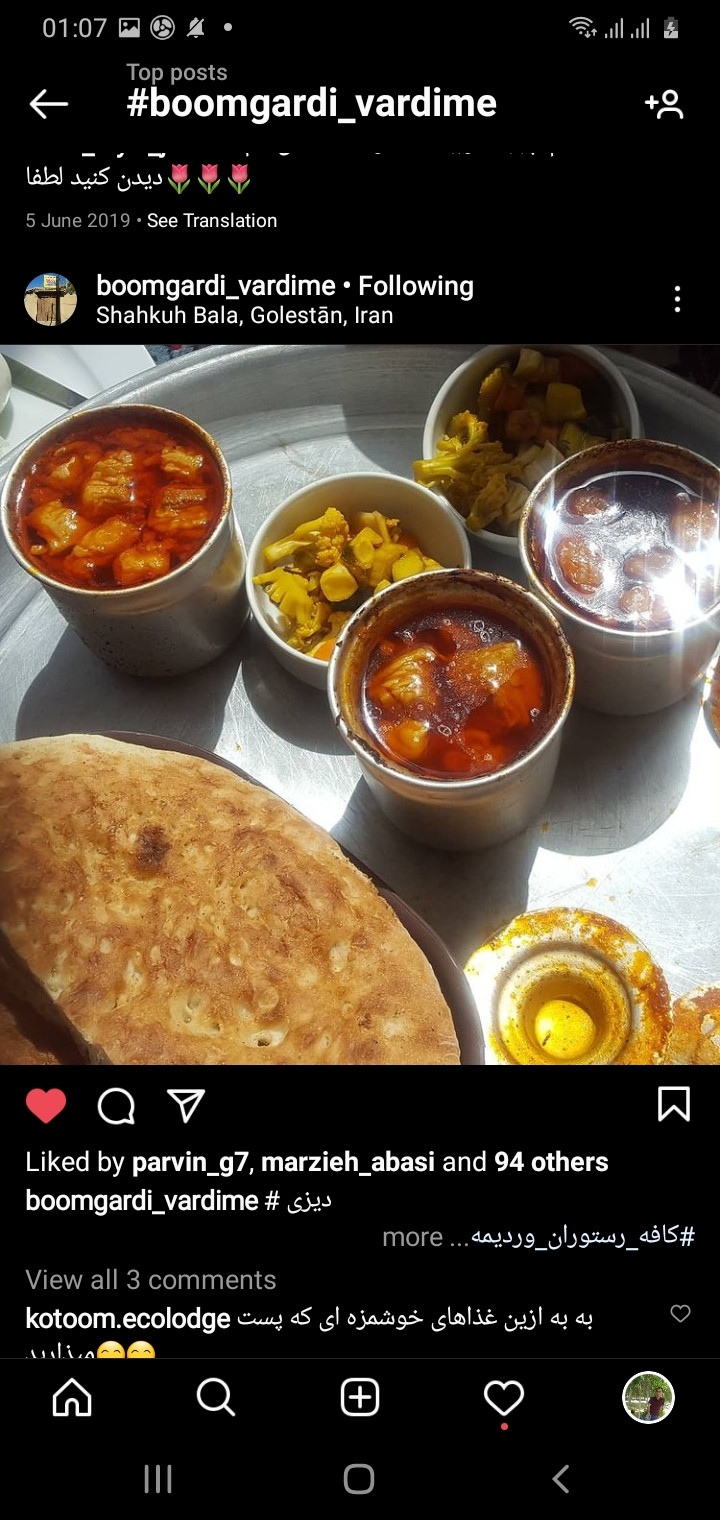Switch to the Search tab
This screenshot has width=720, height=1520.
coord(216,1397)
